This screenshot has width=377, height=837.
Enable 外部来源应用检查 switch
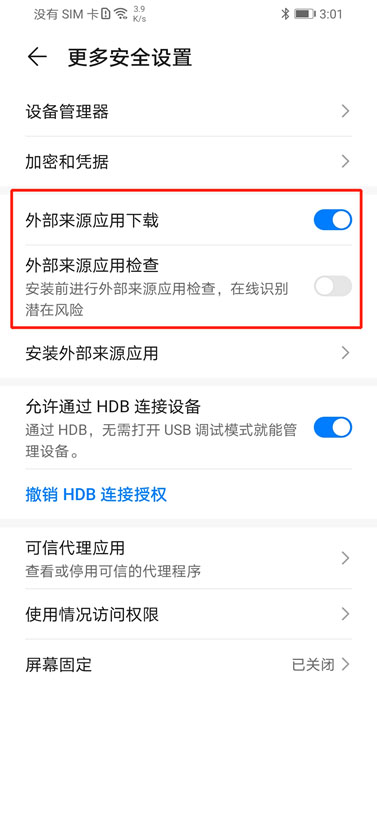pos(333,286)
